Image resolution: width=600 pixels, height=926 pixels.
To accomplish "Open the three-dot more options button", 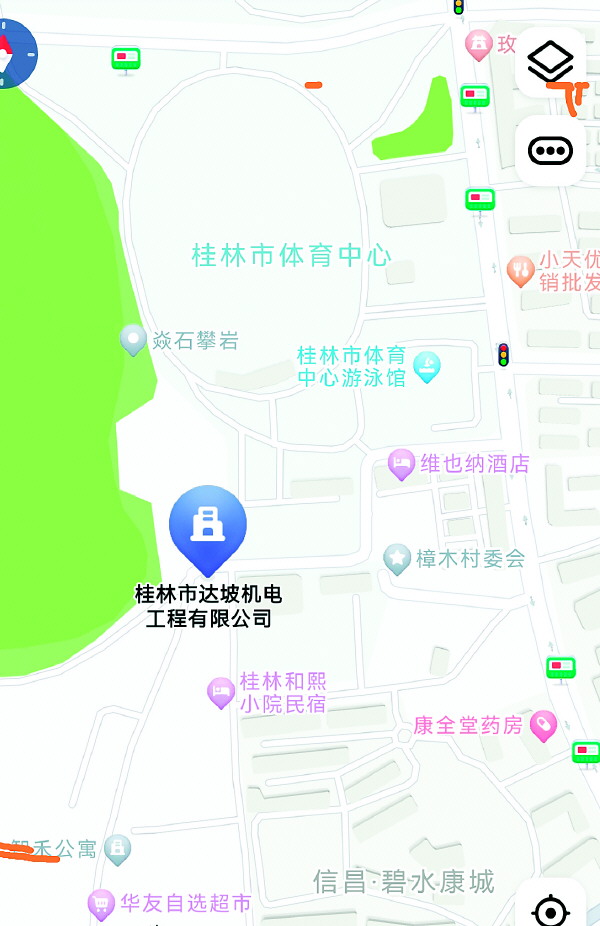I will [x=550, y=151].
